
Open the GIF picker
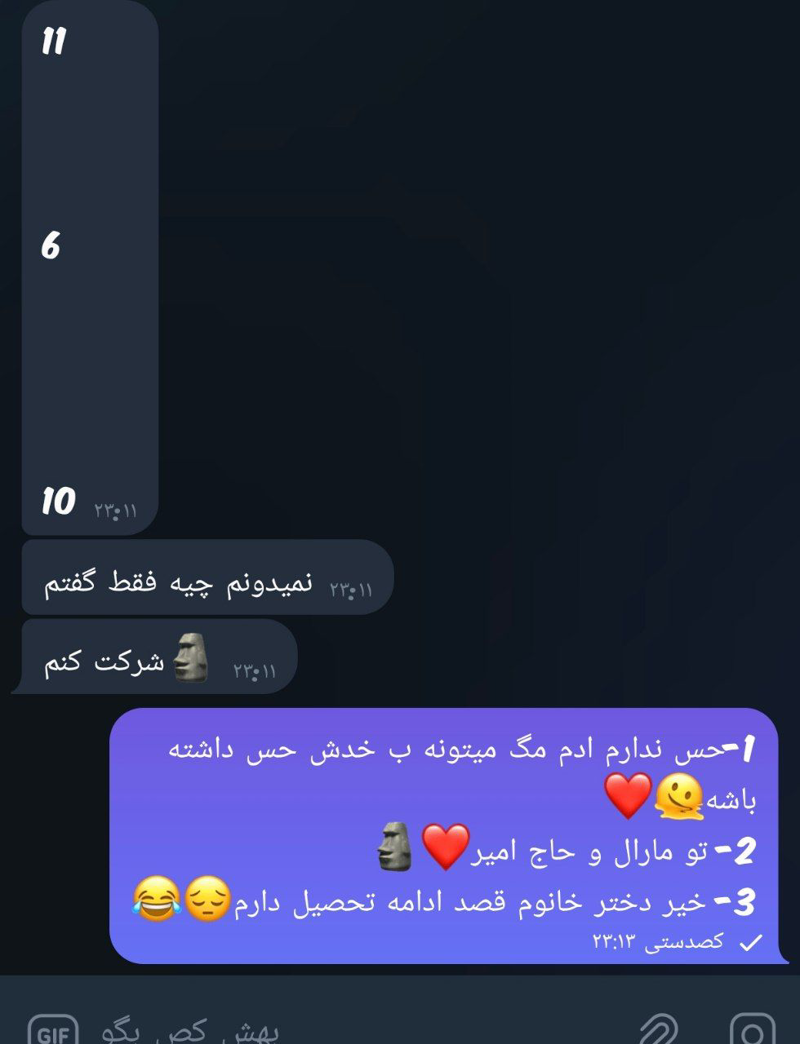[x=52, y=1031]
